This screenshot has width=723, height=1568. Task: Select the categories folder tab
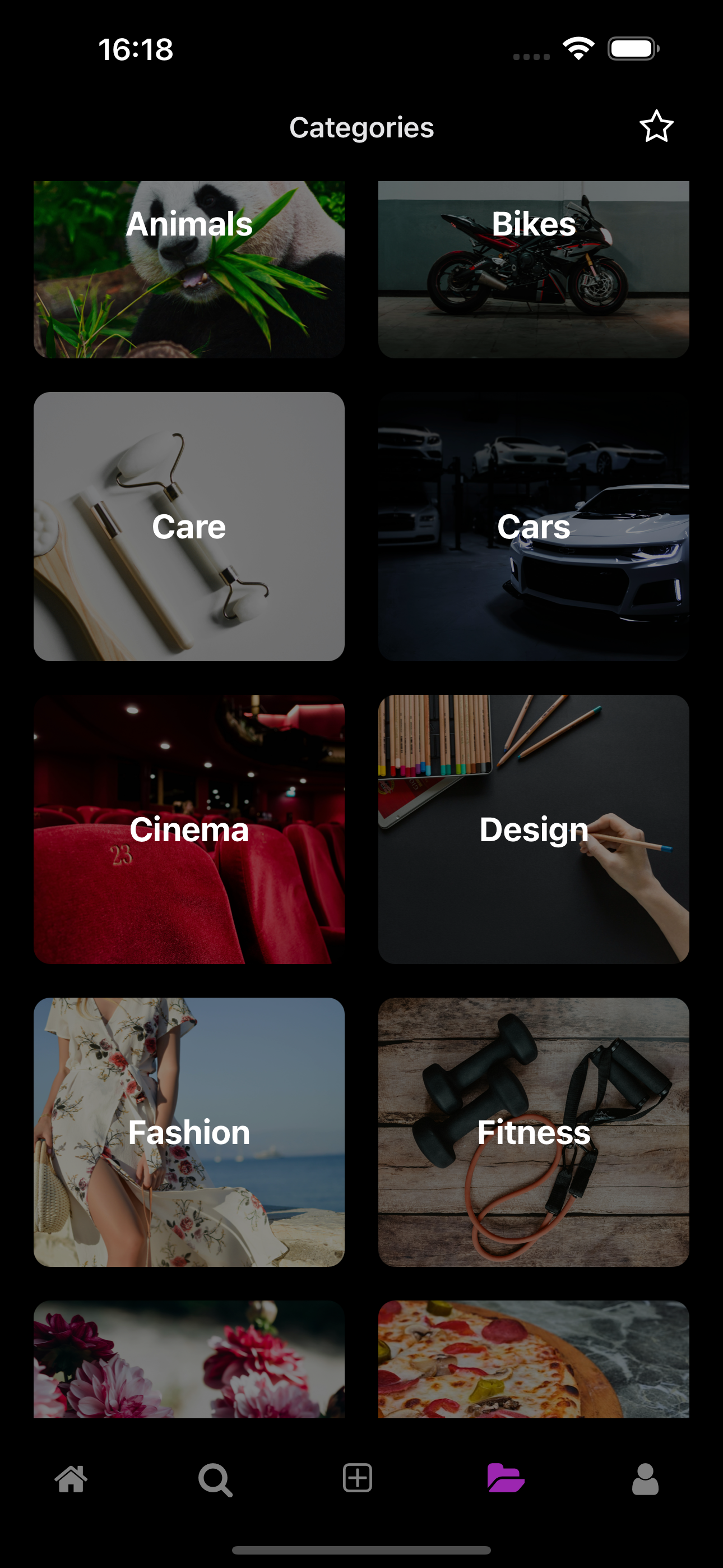coord(505,1478)
